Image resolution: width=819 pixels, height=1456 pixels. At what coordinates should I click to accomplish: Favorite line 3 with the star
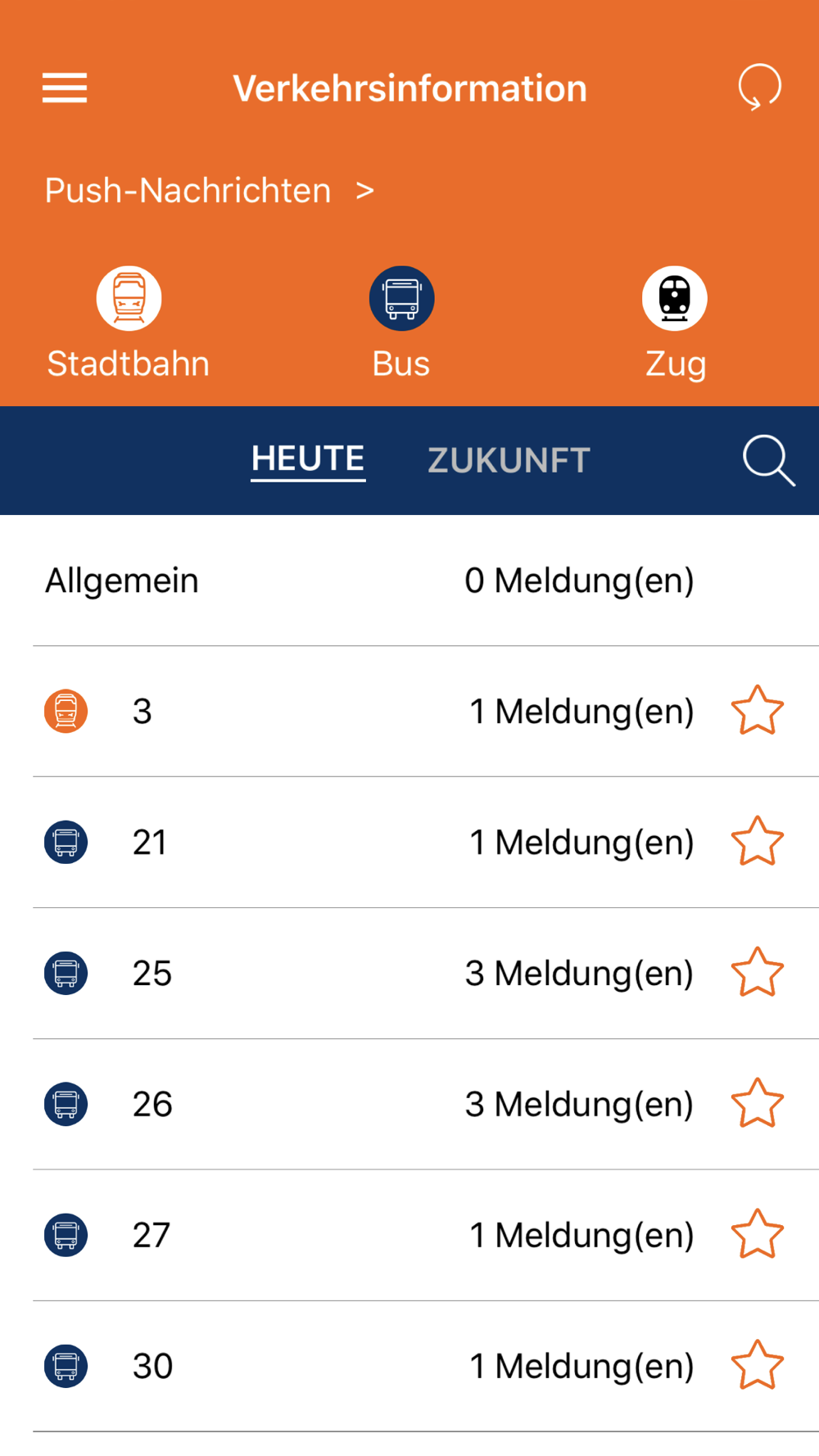(757, 711)
